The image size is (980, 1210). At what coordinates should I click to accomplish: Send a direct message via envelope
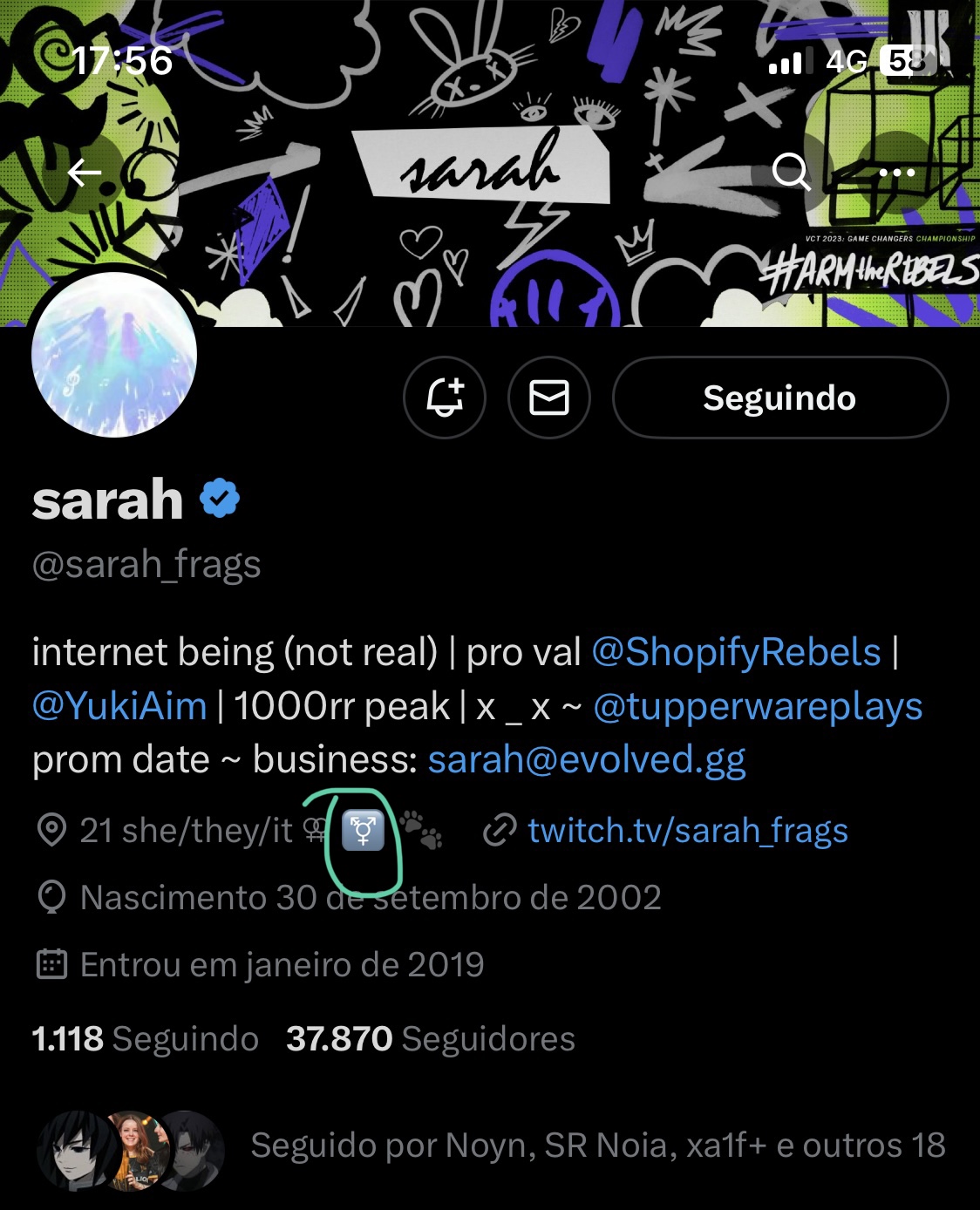pos(549,398)
